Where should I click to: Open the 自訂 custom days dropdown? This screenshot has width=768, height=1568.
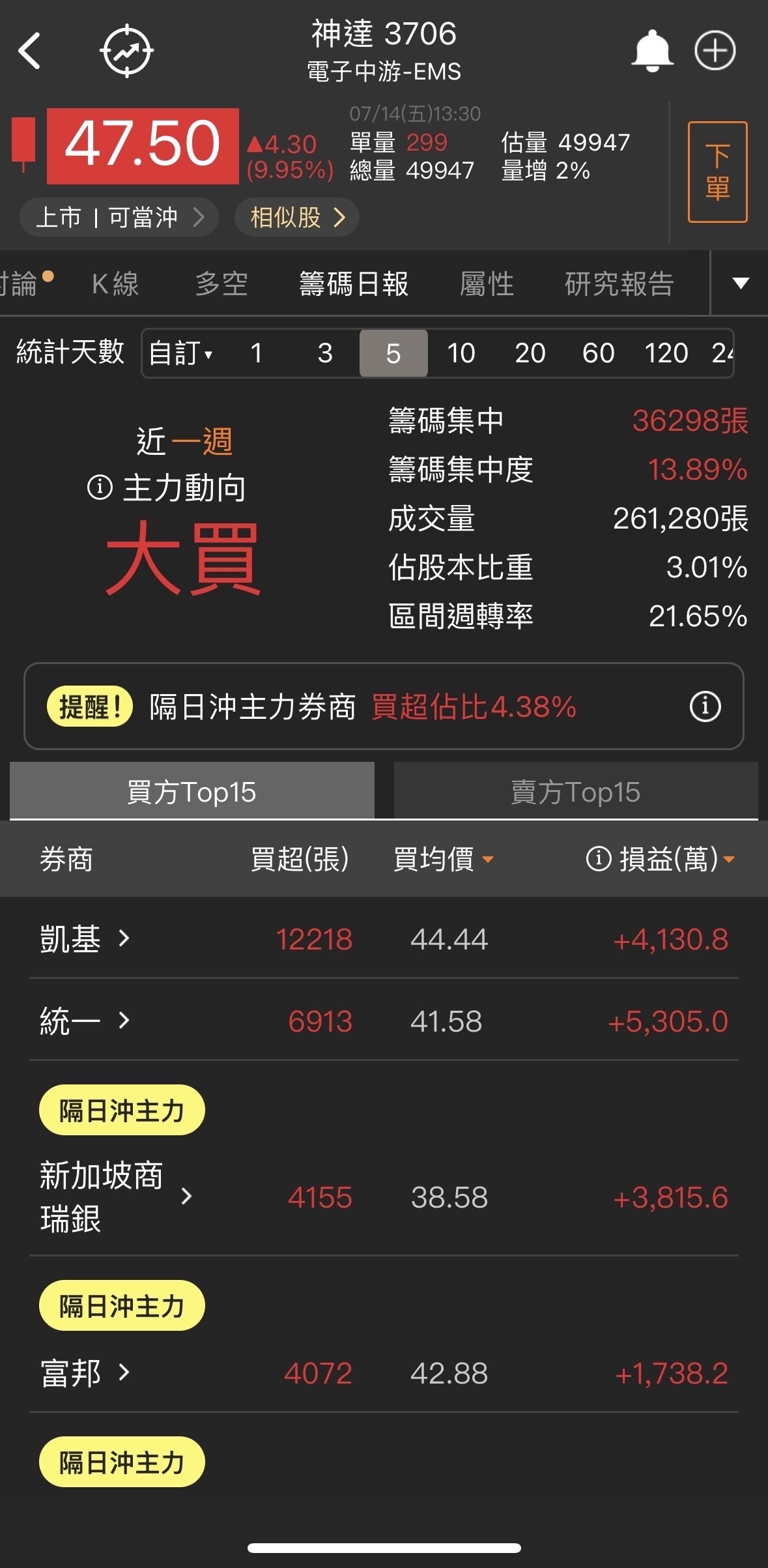(180, 353)
